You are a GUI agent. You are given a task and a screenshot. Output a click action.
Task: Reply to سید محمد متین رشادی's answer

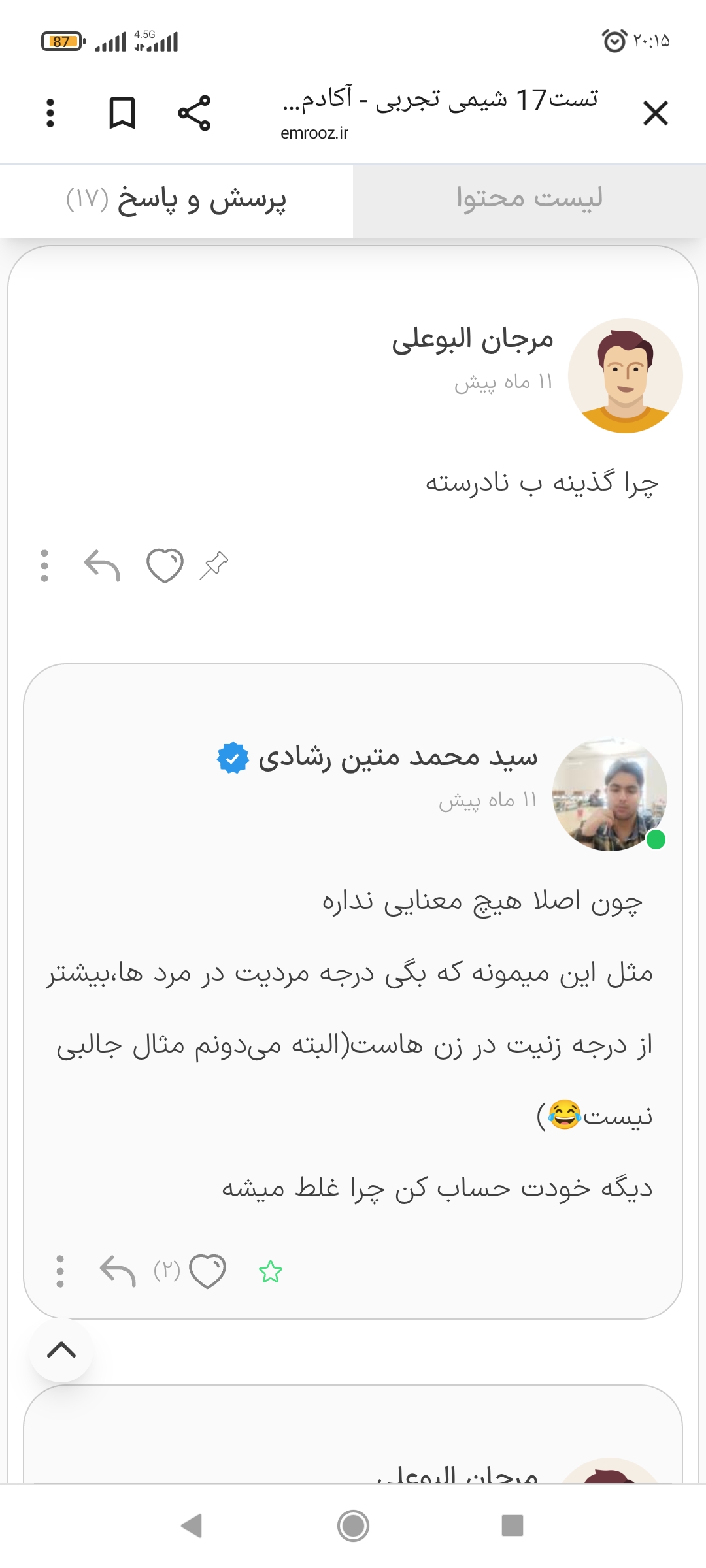pyautogui.click(x=118, y=1271)
